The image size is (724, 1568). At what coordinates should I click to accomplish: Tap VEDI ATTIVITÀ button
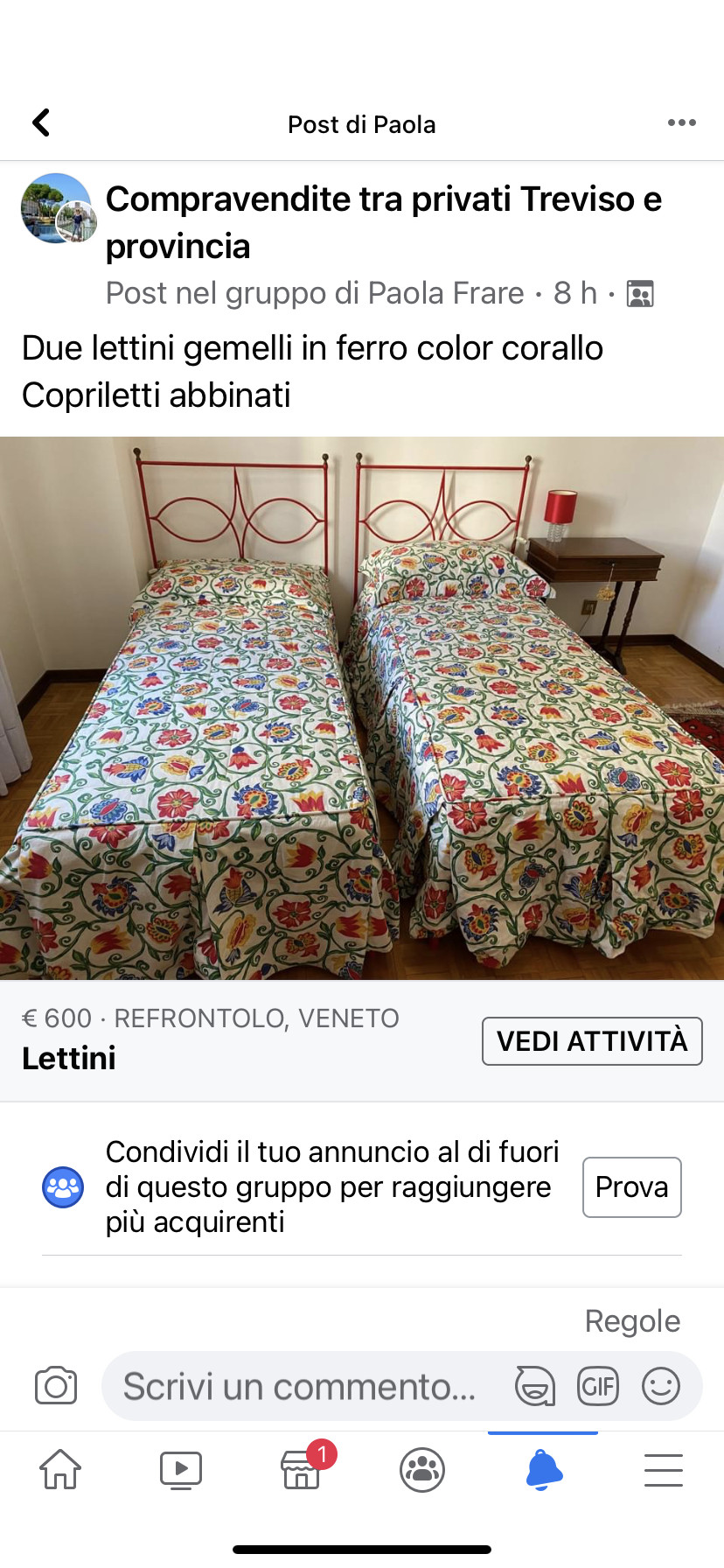[x=592, y=1041]
